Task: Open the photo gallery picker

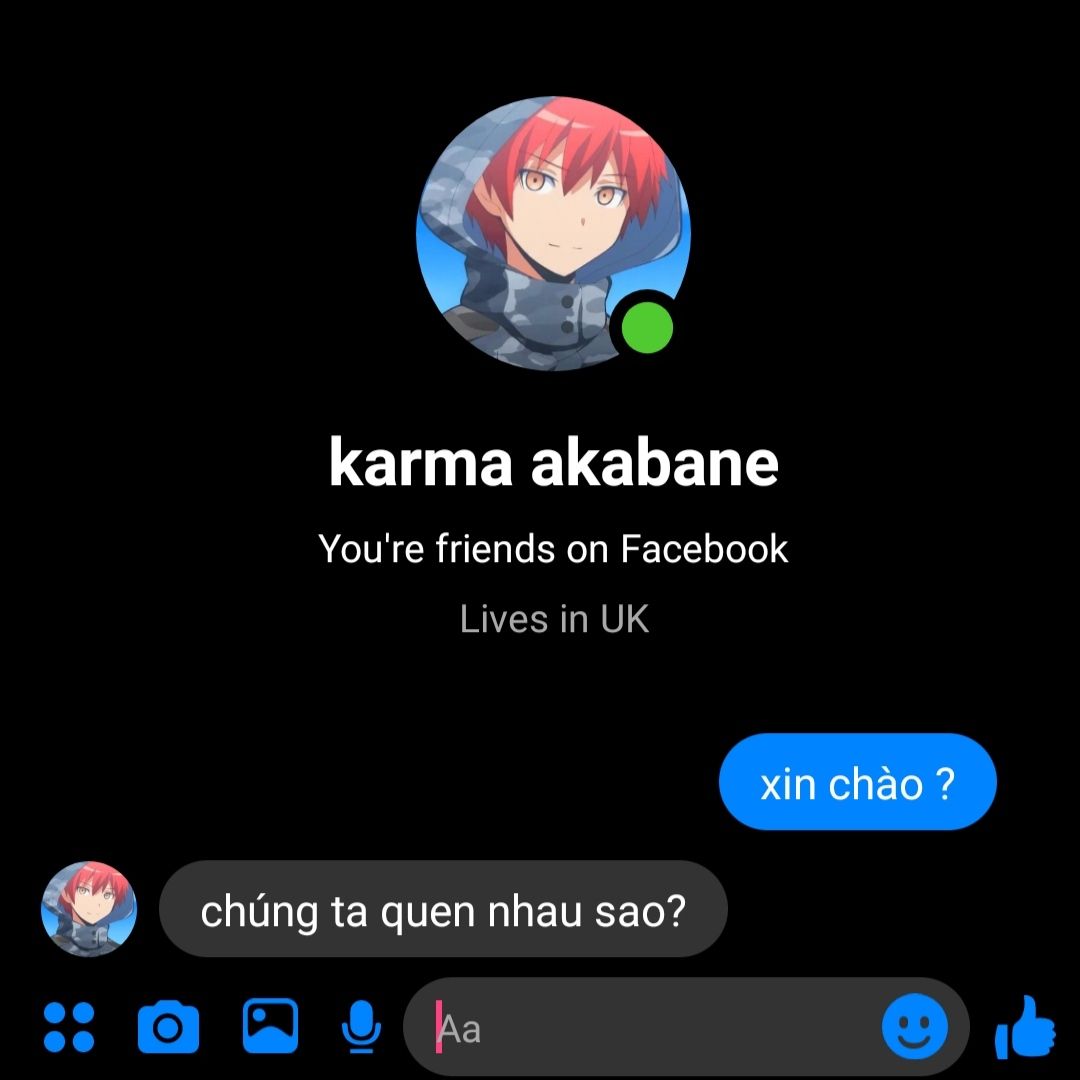Action: pyautogui.click(x=270, y=1027)
